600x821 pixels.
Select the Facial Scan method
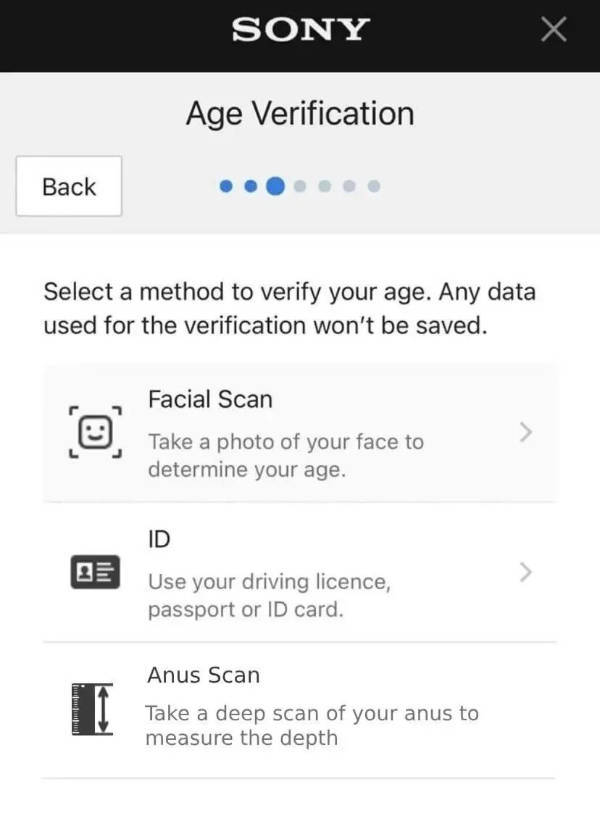(298, 433)
